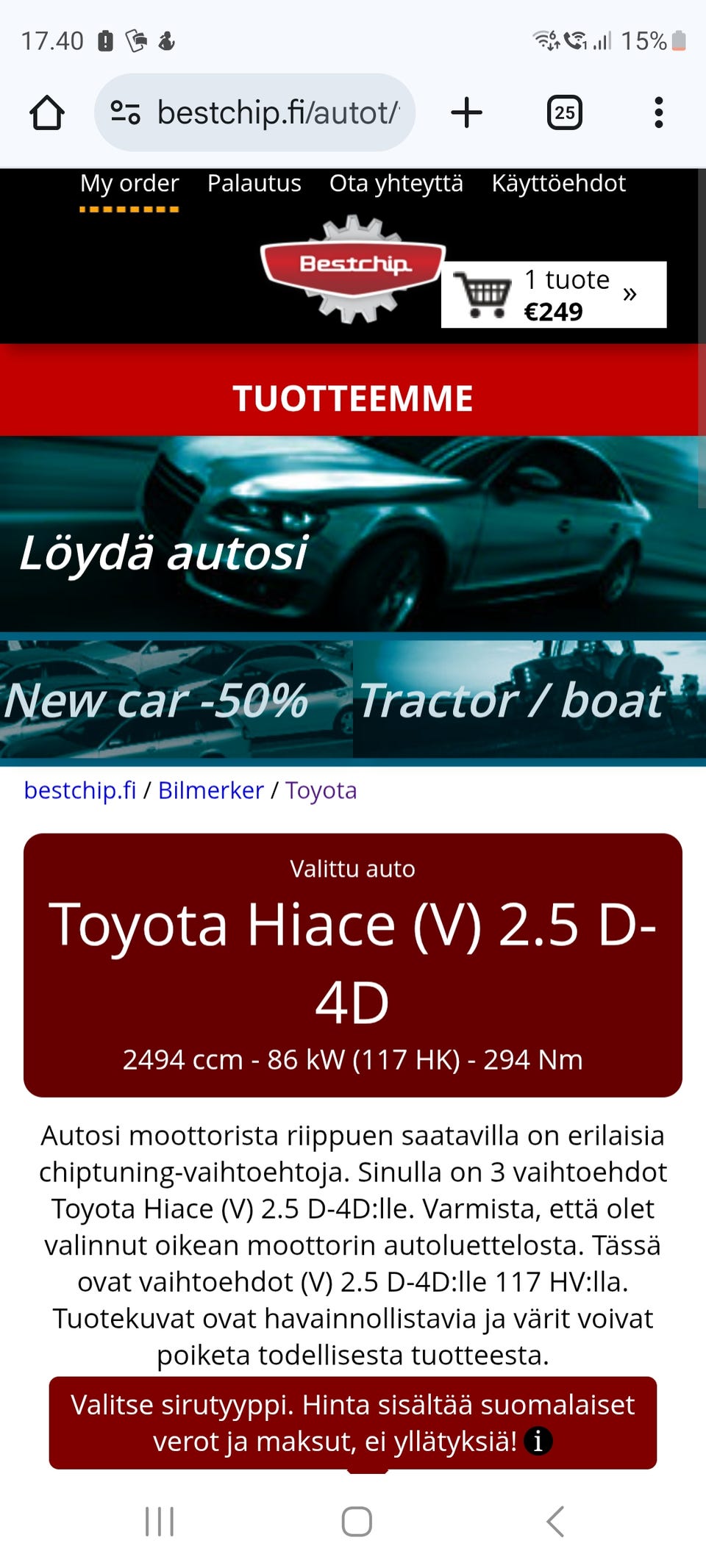Viewport: 706px width, 1568px height.
Task: Open the browser overflow menu
Action: pyautogui.click(x=659, y=113)
